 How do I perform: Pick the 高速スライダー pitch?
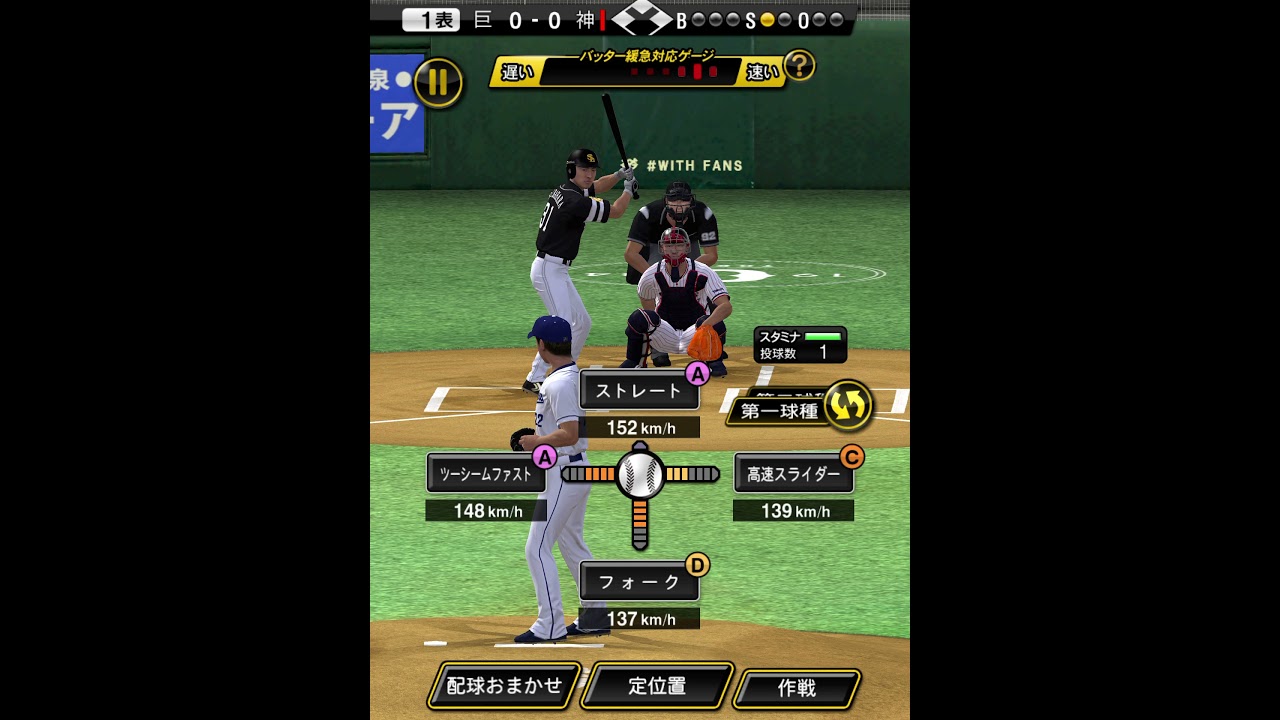[x=793, y=474]
